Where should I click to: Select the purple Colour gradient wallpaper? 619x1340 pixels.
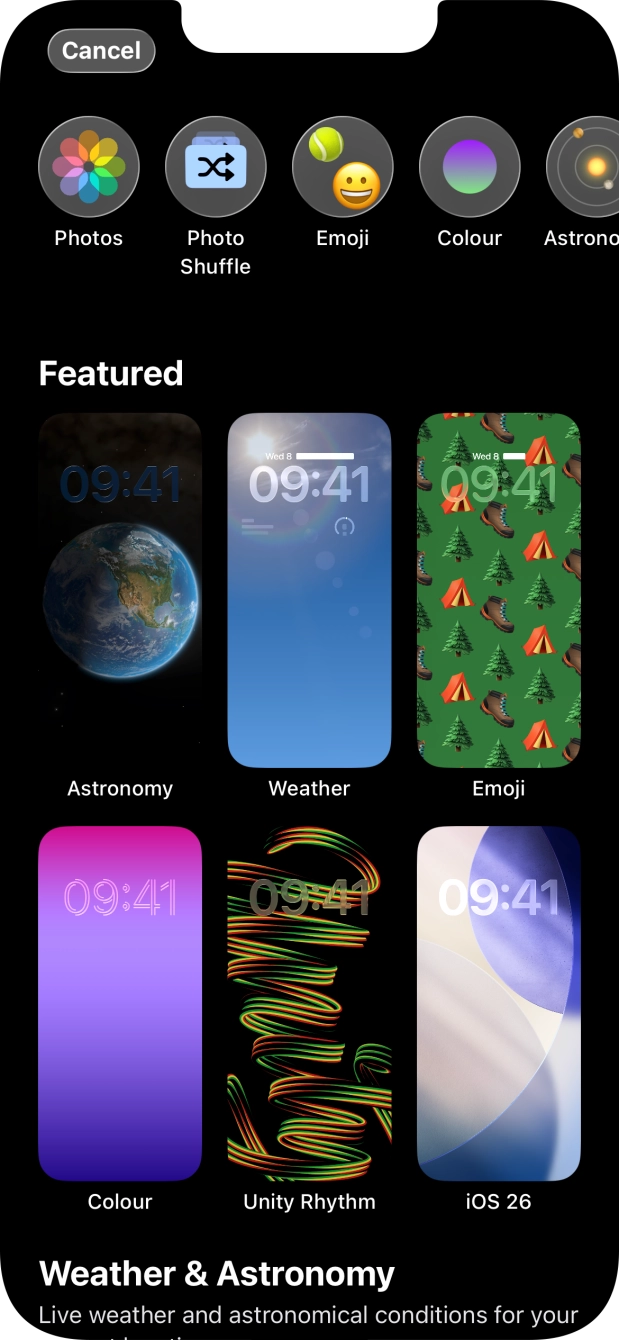[120, 1003]
